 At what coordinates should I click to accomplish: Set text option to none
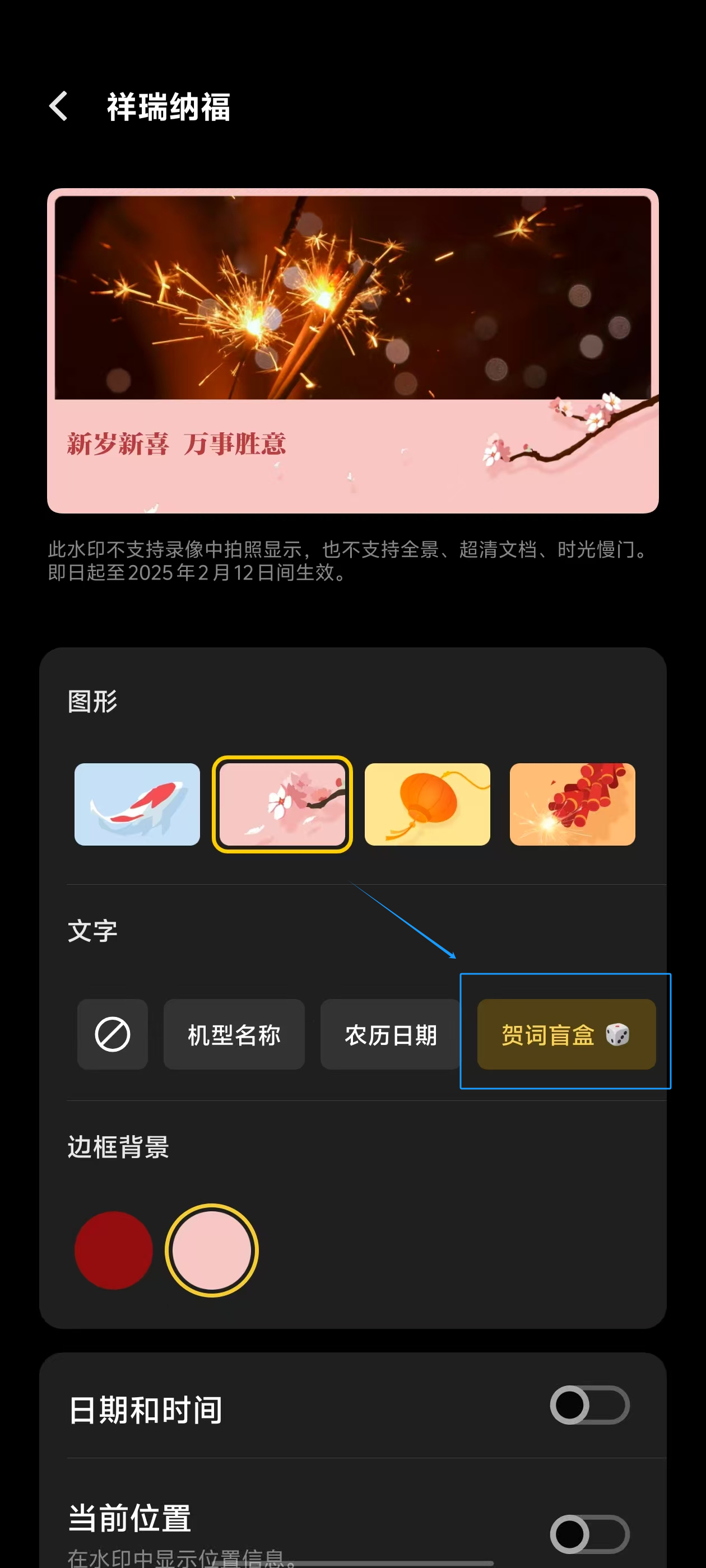pyautogui.click(x=113, y=1034)
